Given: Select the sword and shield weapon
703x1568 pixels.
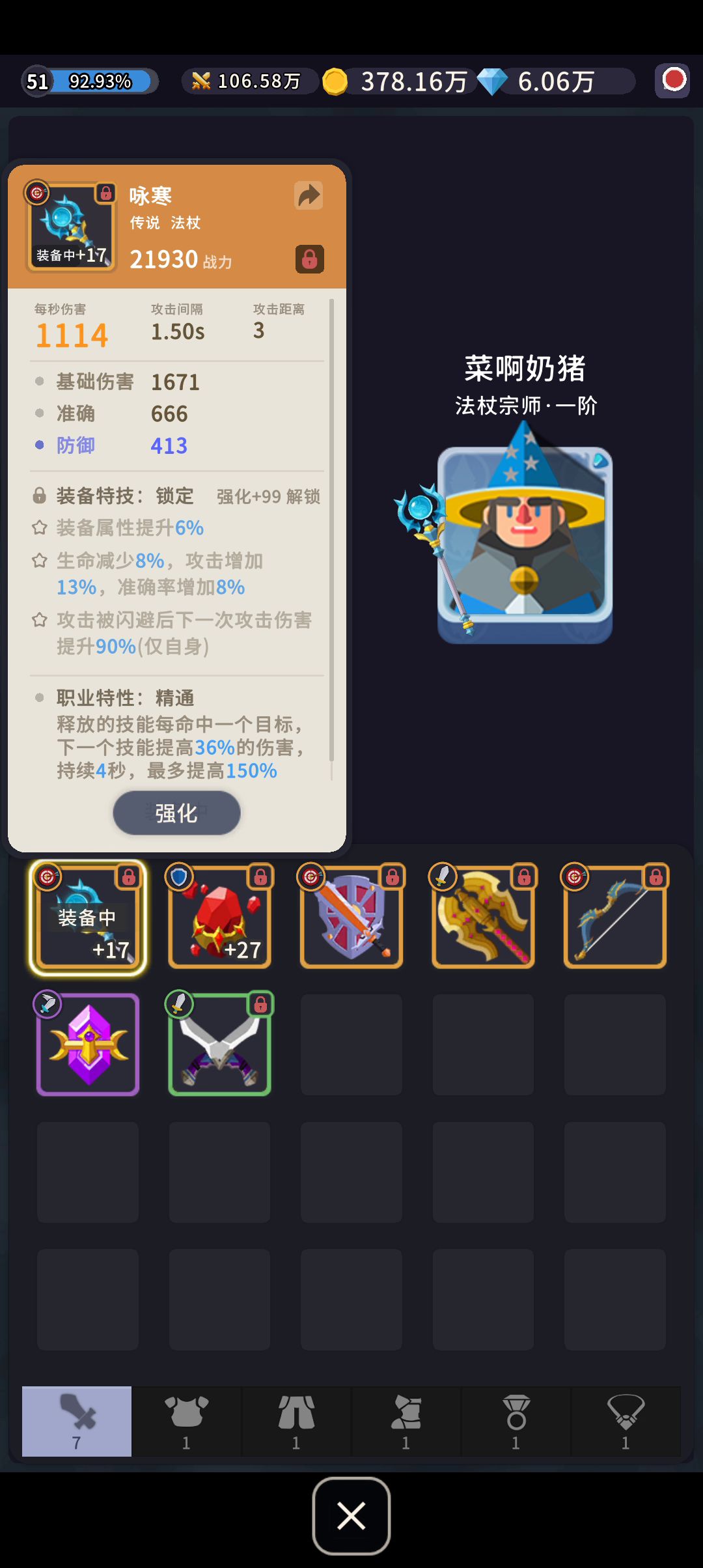Looking at the screenshot, I should [x=351, y=917].
